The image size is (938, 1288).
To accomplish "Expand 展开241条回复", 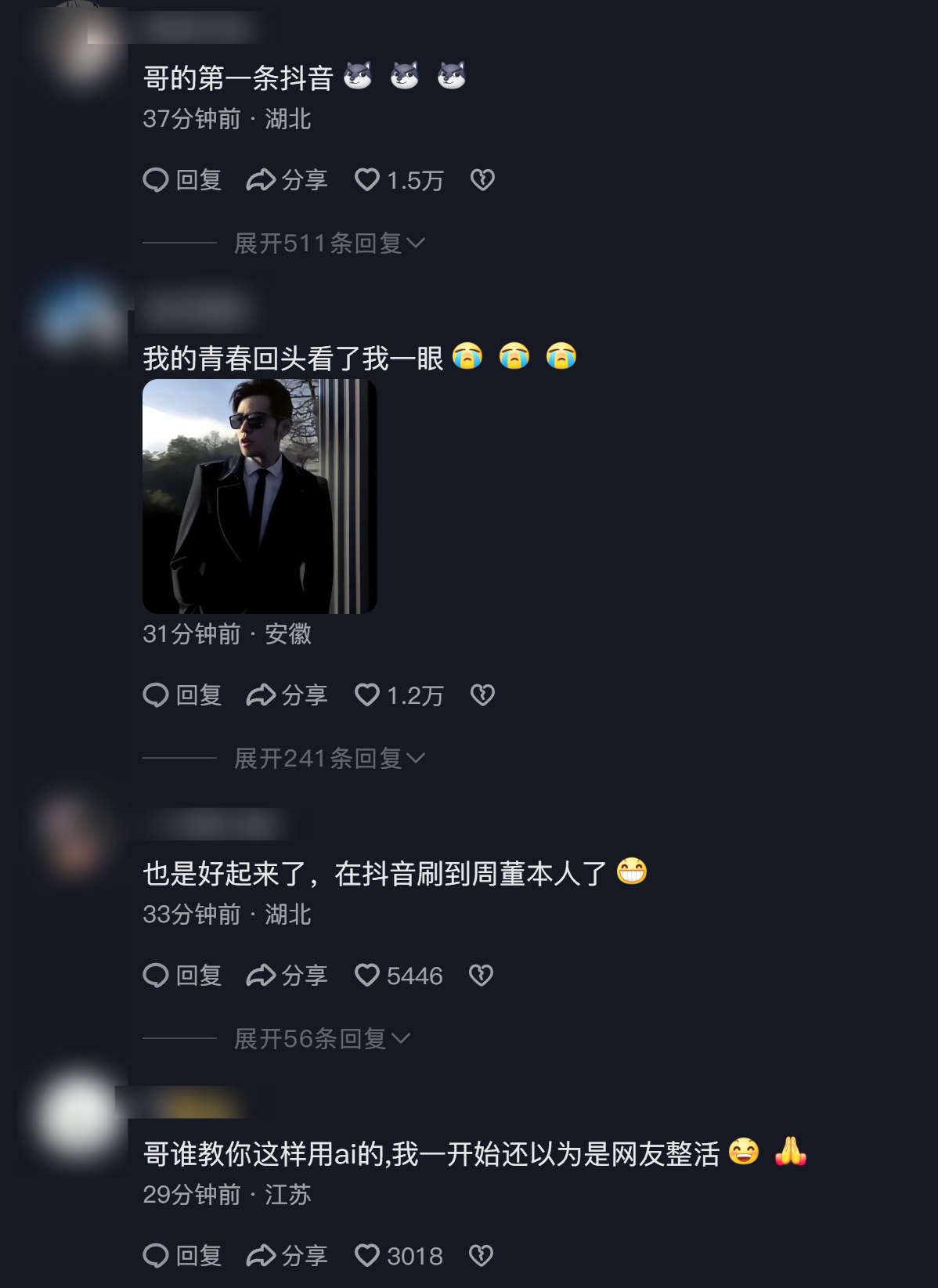I will (329, 759).
